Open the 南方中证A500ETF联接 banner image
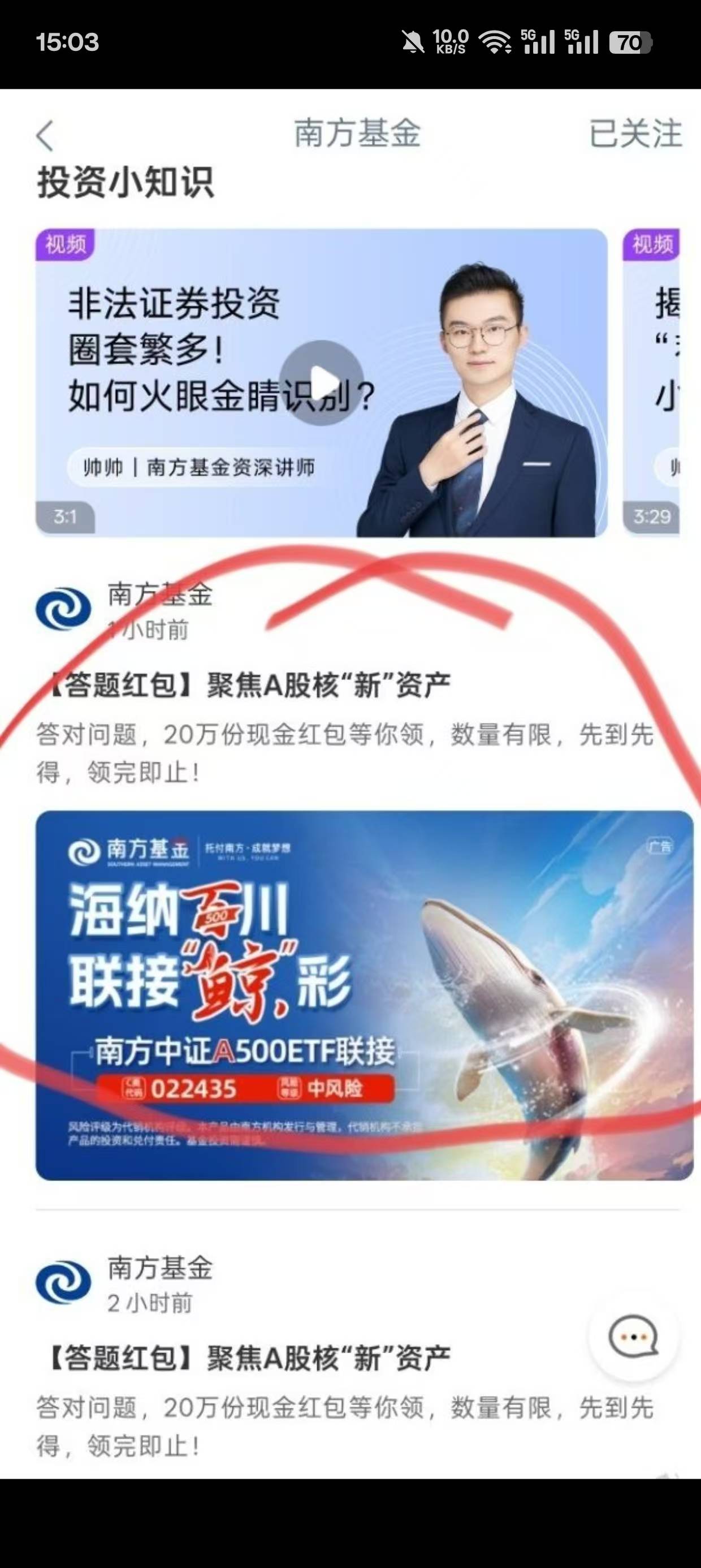 pyautogui.click(x=364, y=994)
